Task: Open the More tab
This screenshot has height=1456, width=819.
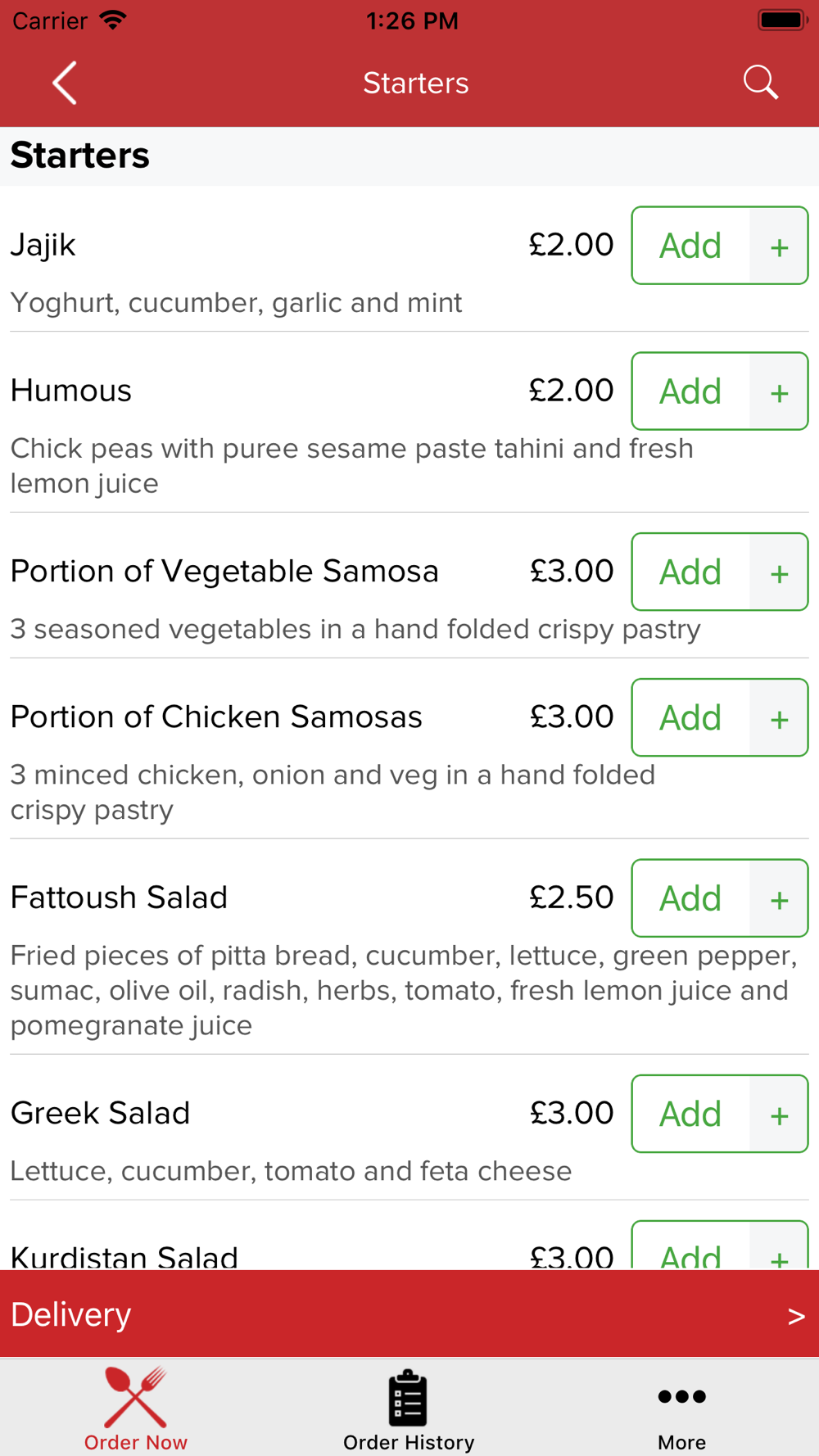Action: click(681, 1409)
